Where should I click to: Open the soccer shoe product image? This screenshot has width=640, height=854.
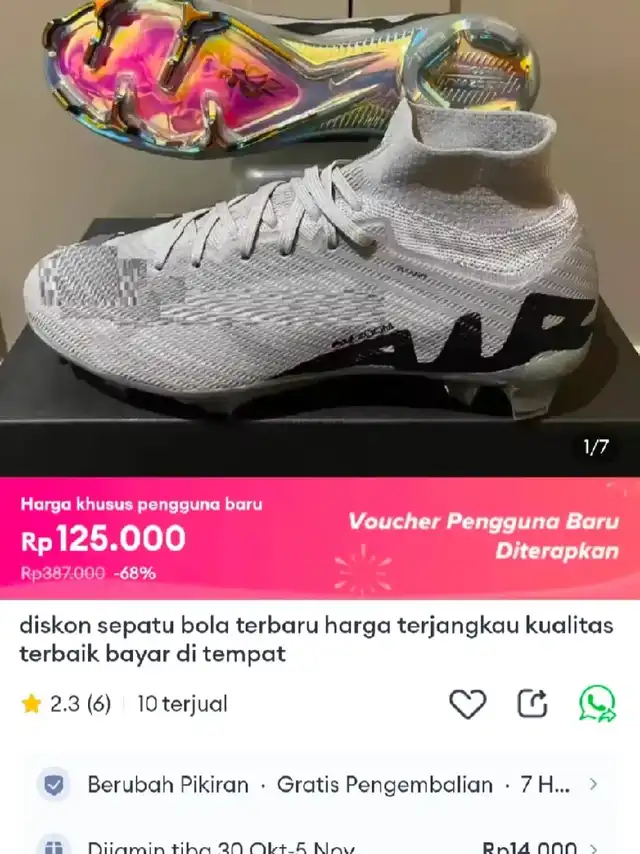pyautogui.click(x=320, y=240)
